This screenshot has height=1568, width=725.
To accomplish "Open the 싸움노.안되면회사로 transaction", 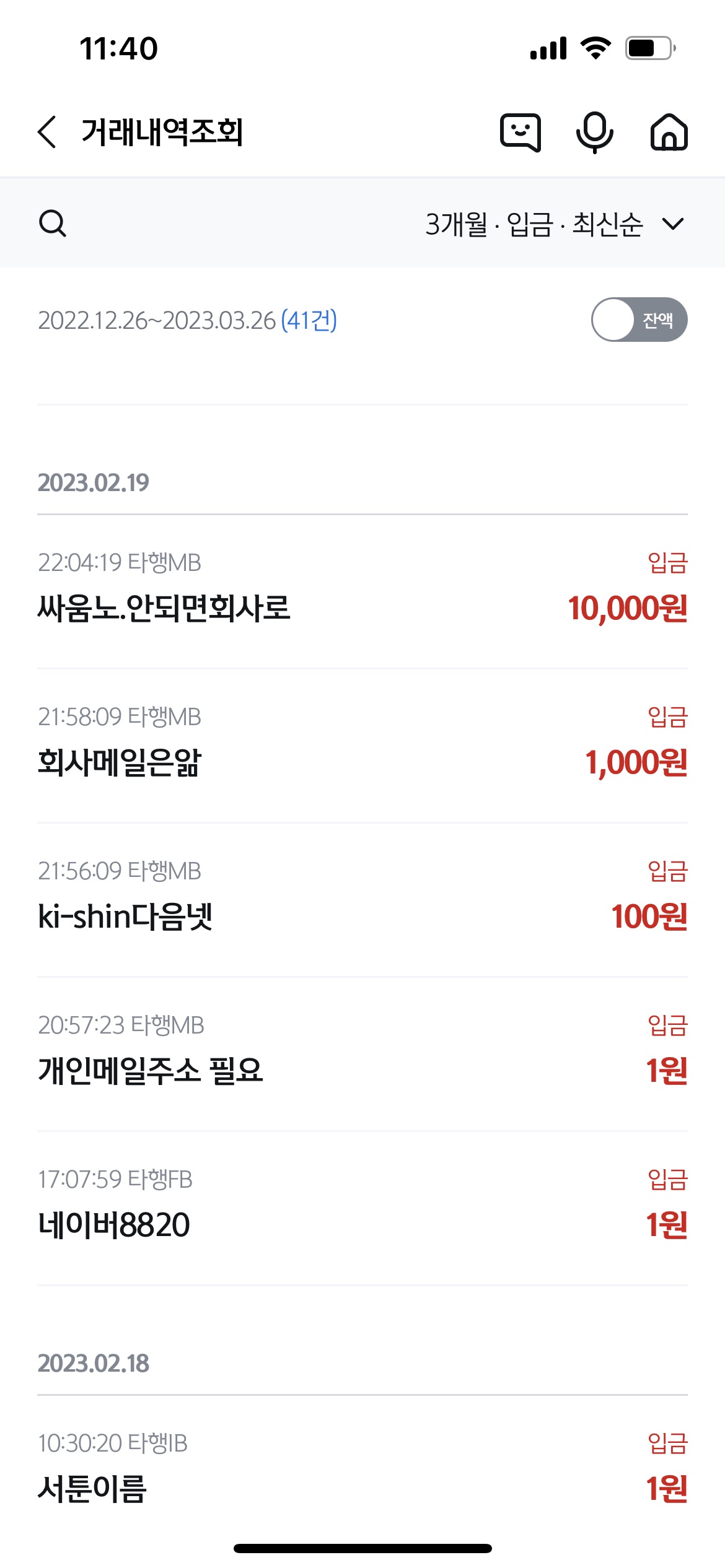I will click(362, 591).
